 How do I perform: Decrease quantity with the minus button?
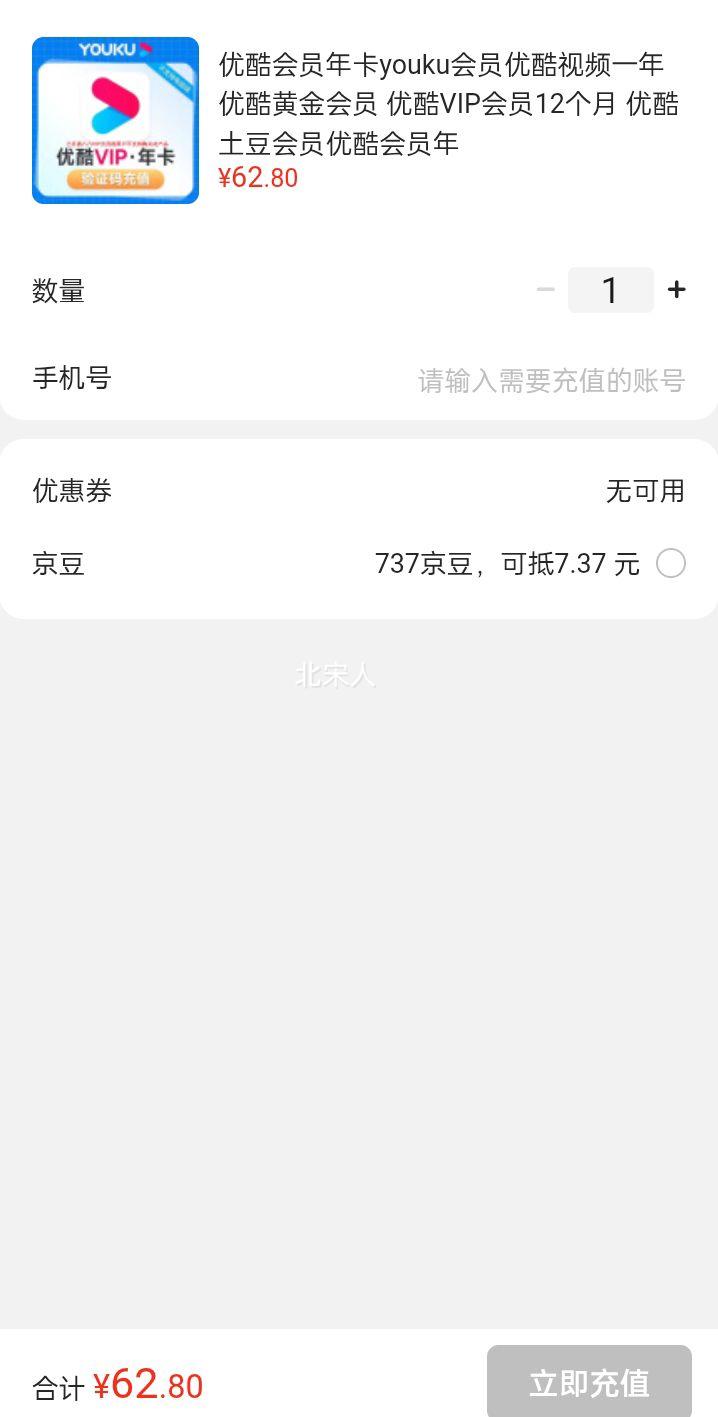pos(545,290)
